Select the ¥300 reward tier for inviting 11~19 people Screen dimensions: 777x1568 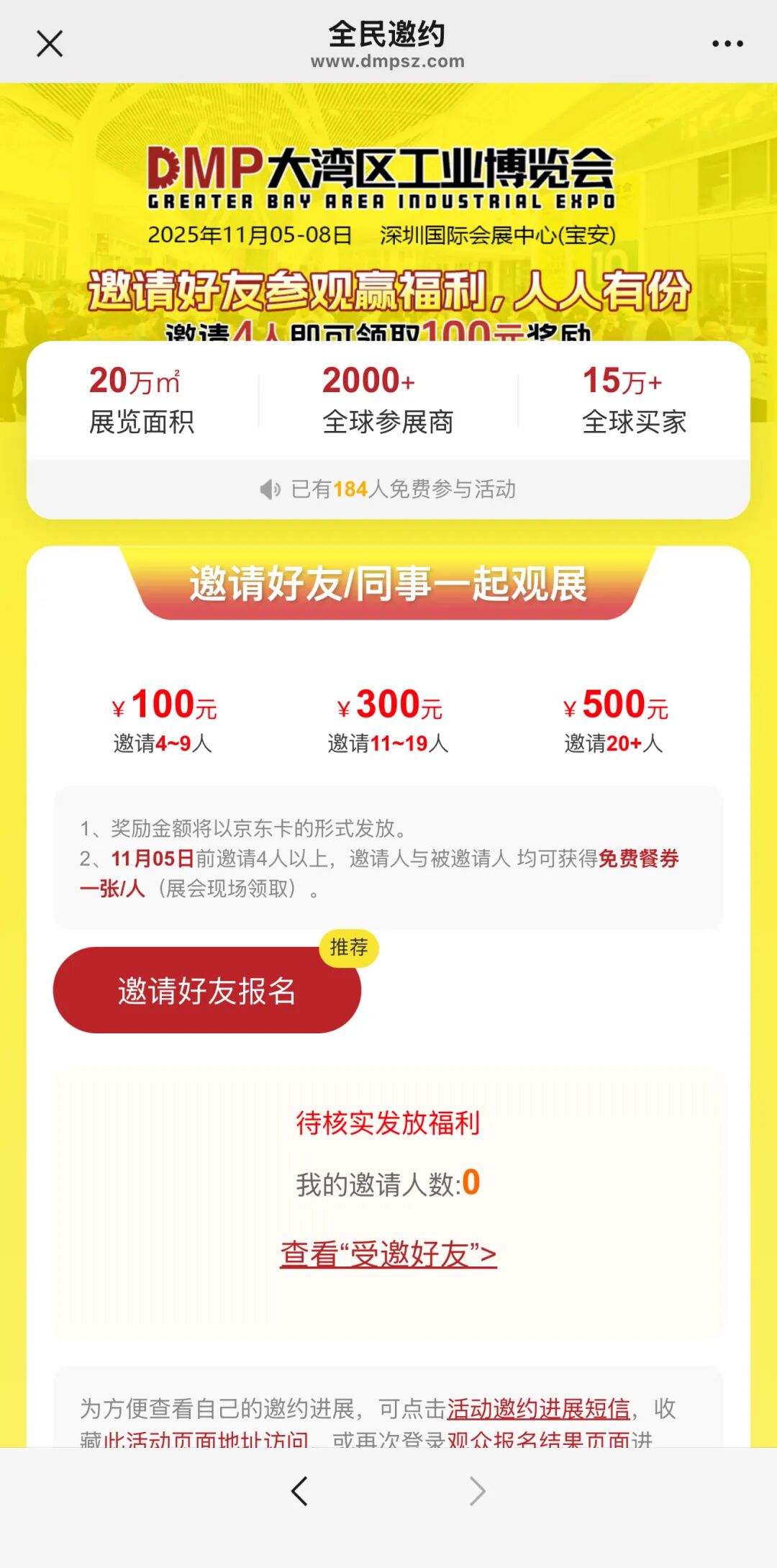(388, 720)
